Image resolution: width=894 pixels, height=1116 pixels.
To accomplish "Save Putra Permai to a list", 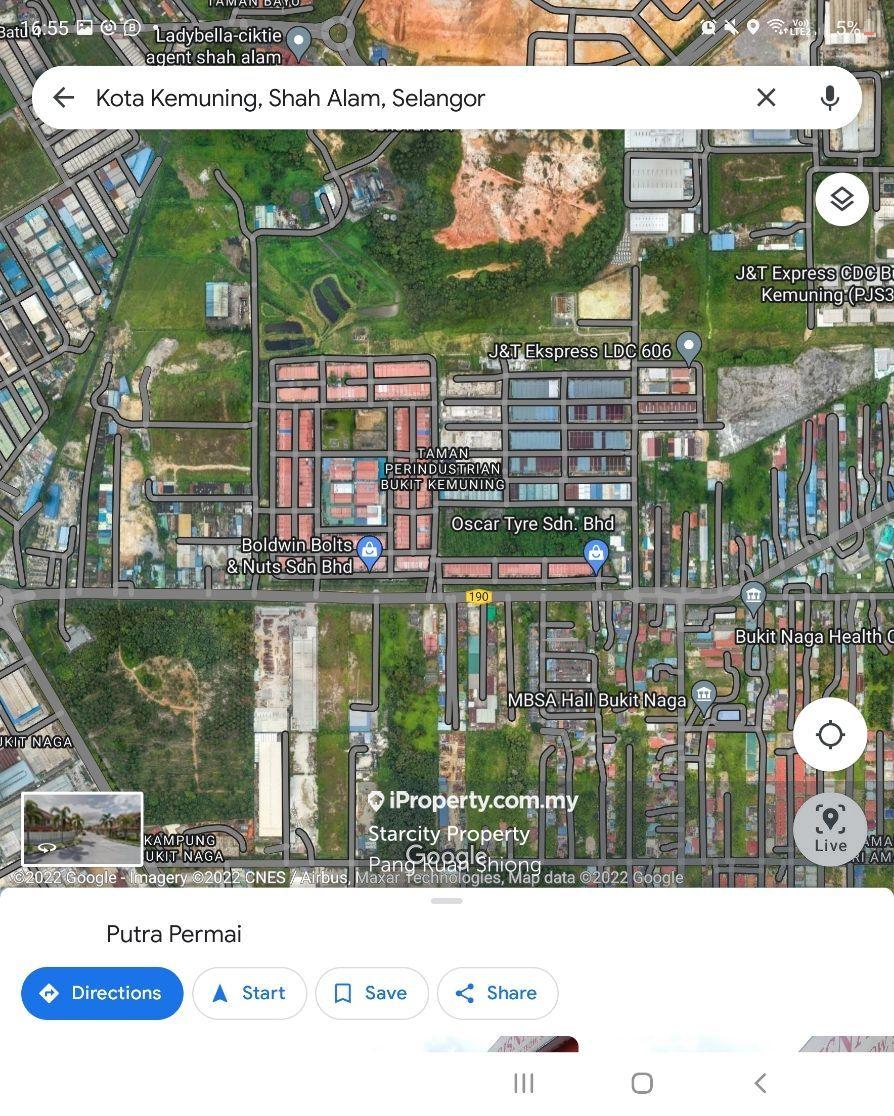I will [x=371, y=993].
